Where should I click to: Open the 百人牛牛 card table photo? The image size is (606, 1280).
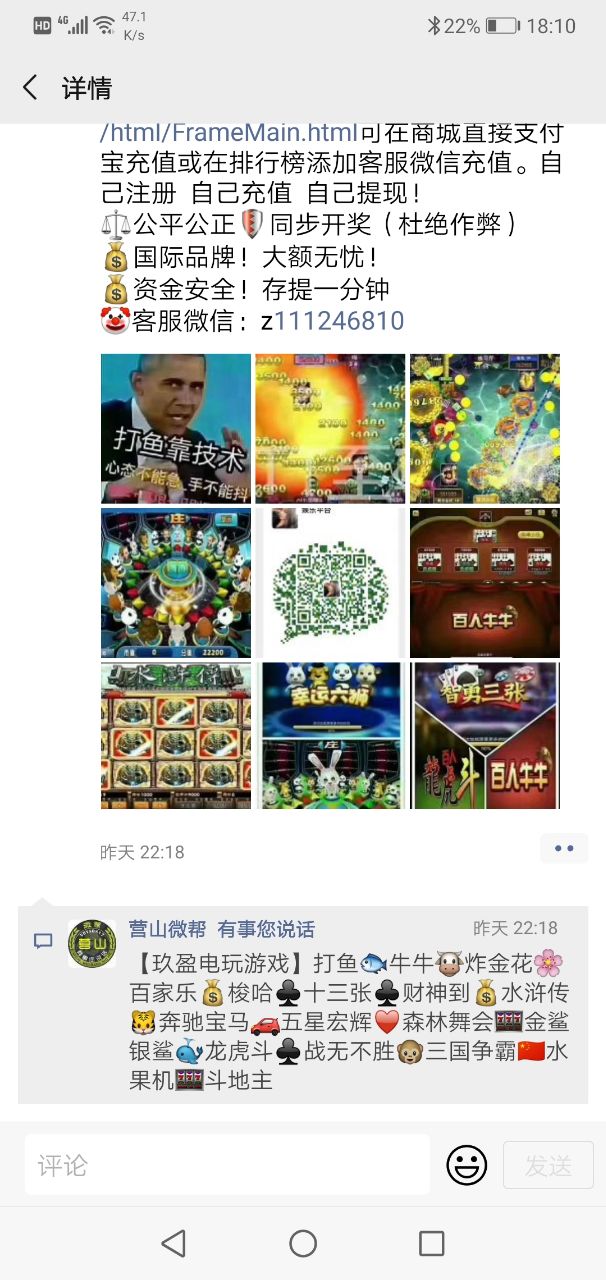pyautogui.click(x=485, y=583)
